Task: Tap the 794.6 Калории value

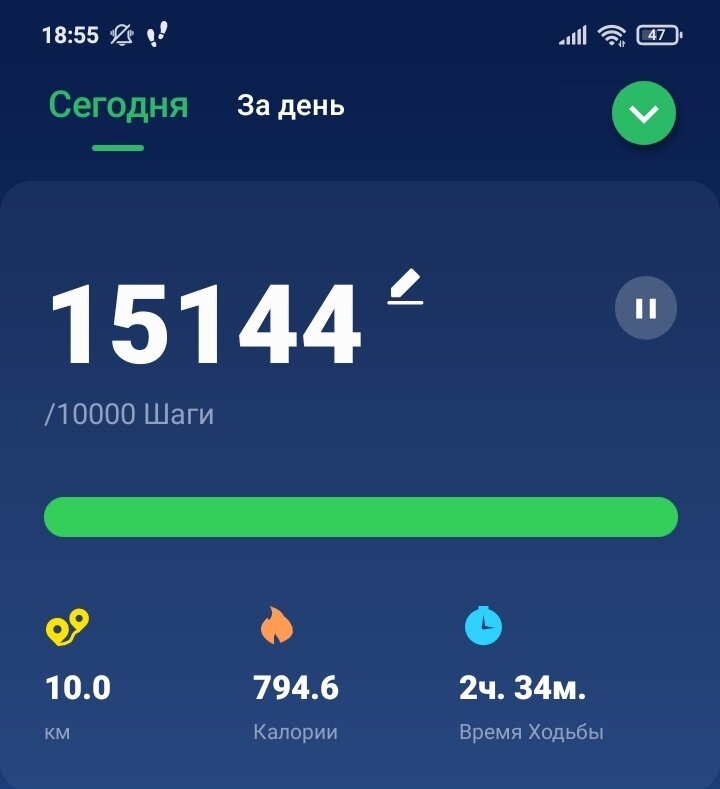Action: [x=296, y=688]
